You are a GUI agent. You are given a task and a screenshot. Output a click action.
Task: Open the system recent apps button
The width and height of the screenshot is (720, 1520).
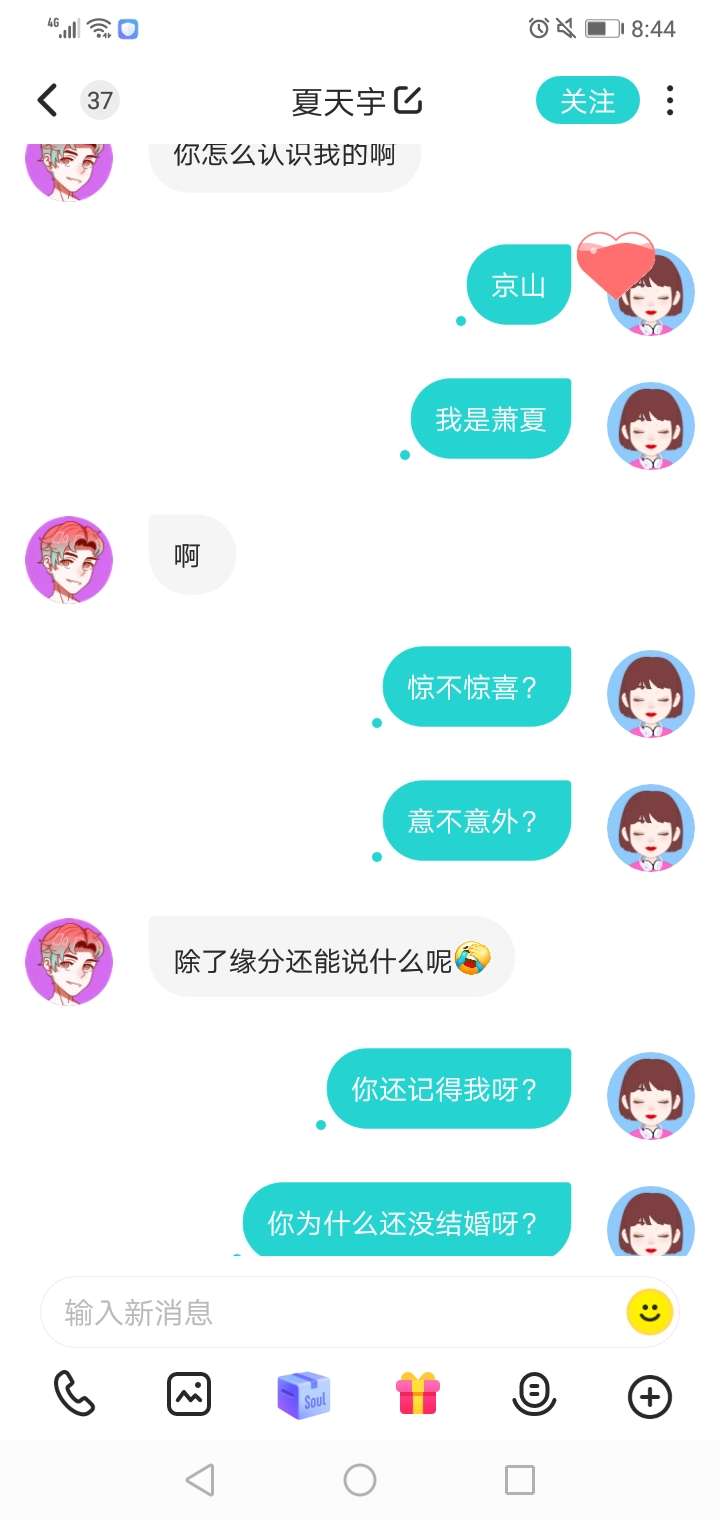pos(520,1480)
